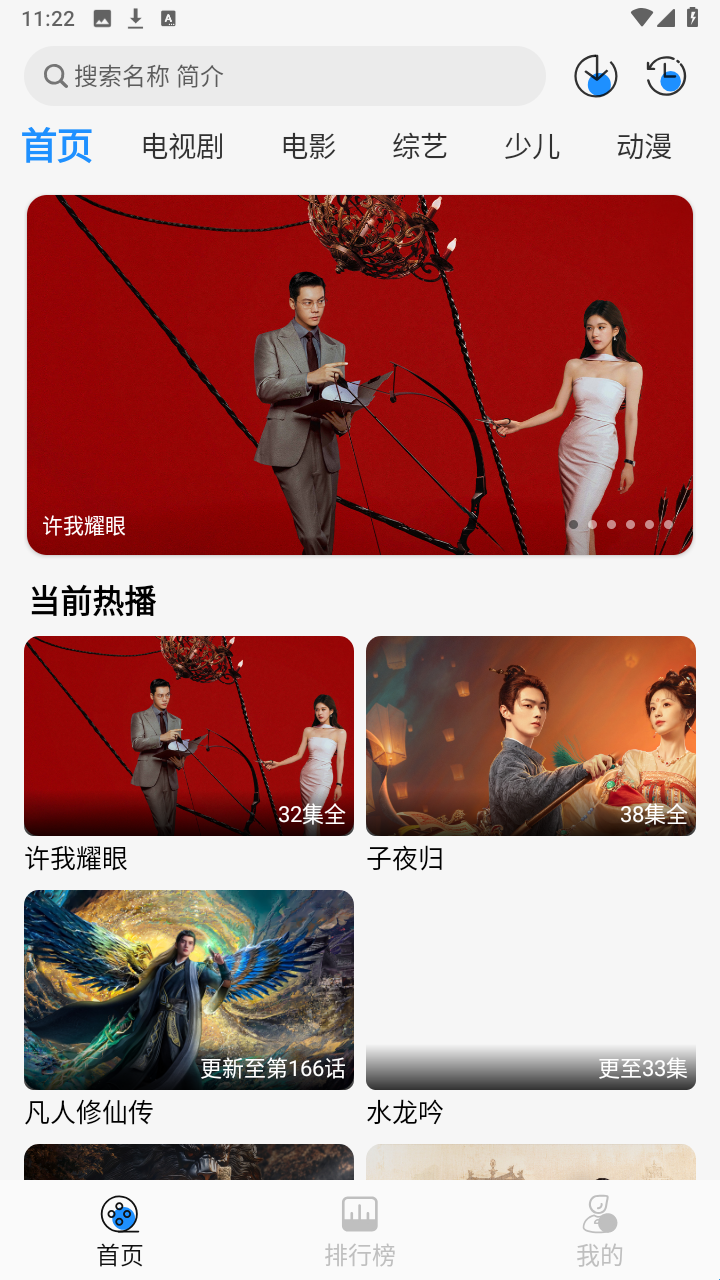Viewport: 720px width, 1280px height.
Task: Open the 电影 category tab
Action: pyautogui.click(x=307, y=146)
